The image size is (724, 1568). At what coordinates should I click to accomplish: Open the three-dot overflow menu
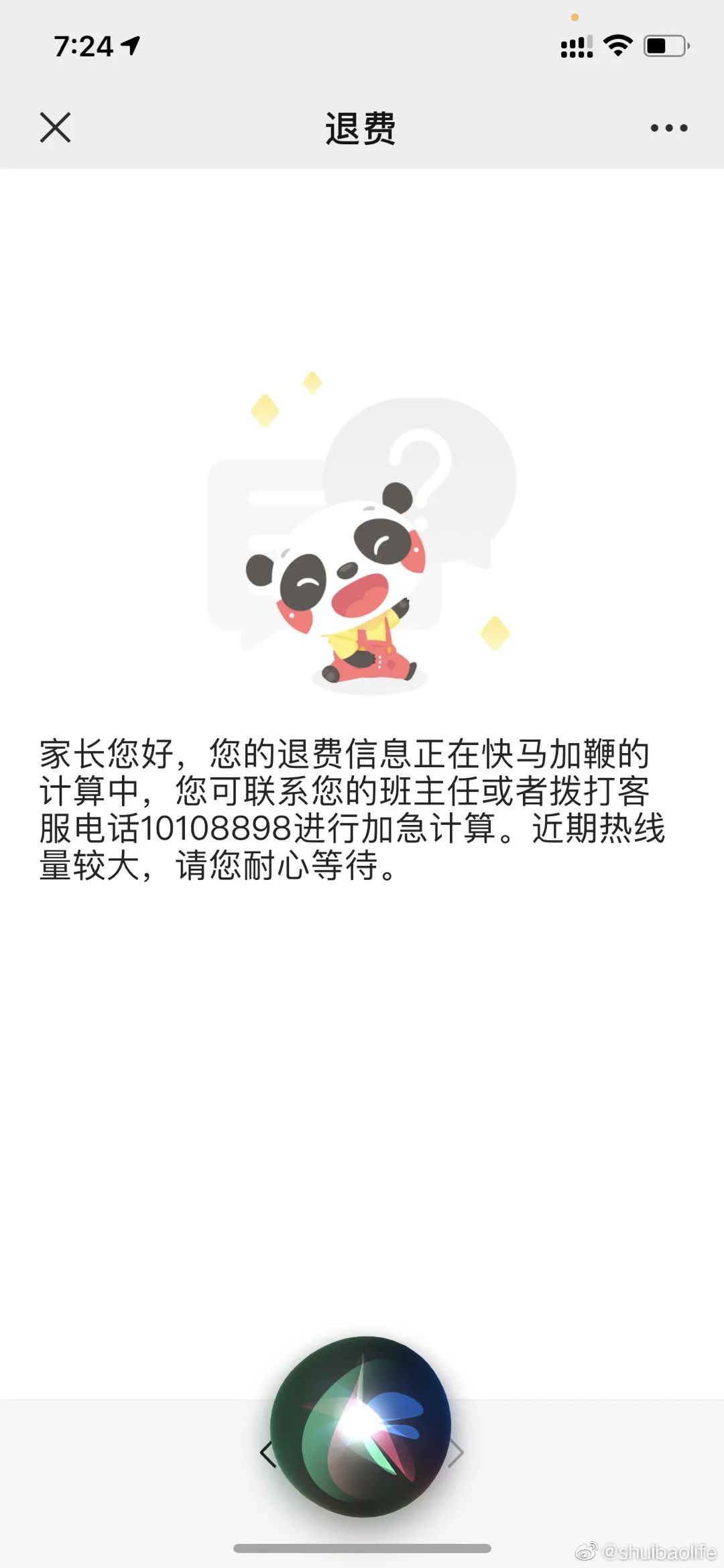tap(668, 128)
